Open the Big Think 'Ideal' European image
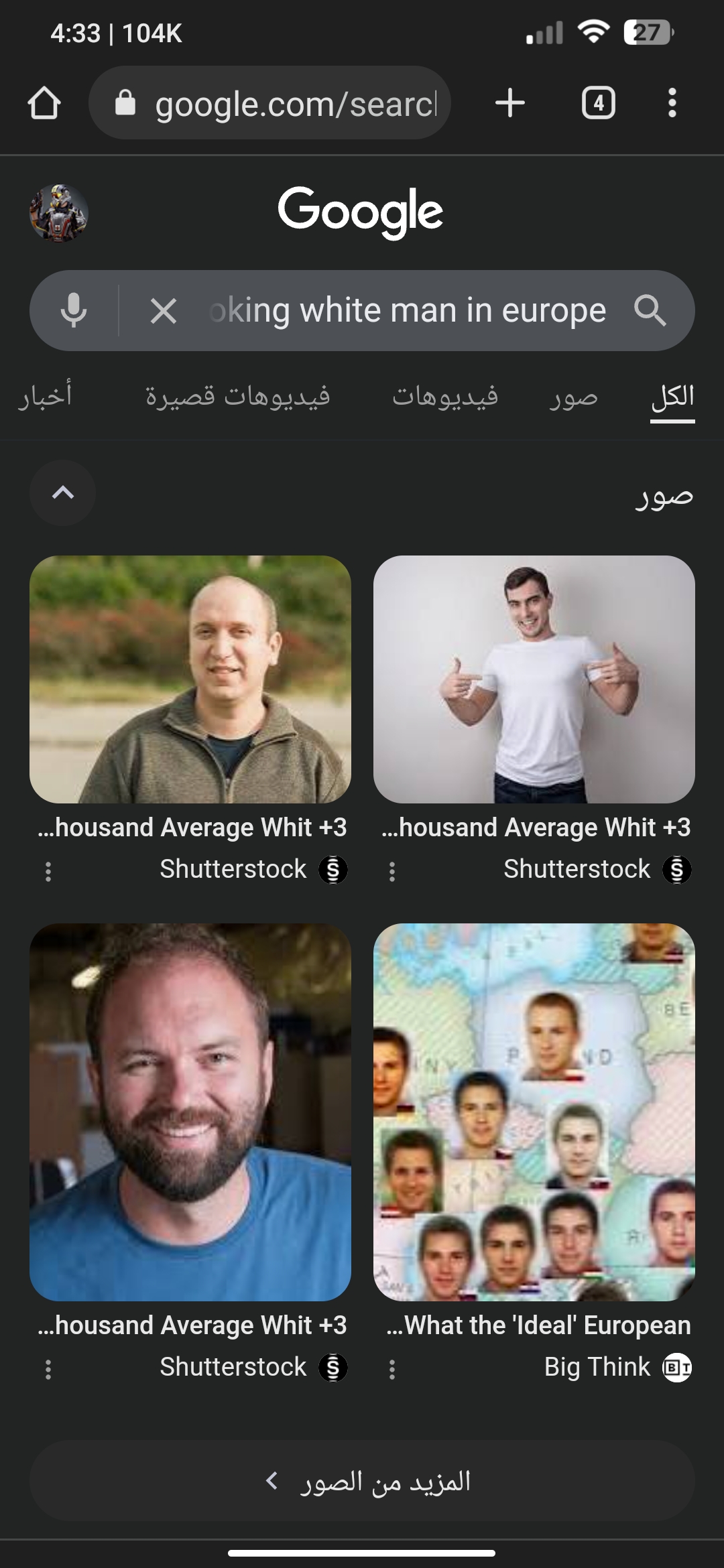This screenshot has height=1568, width=724. 534,1112
